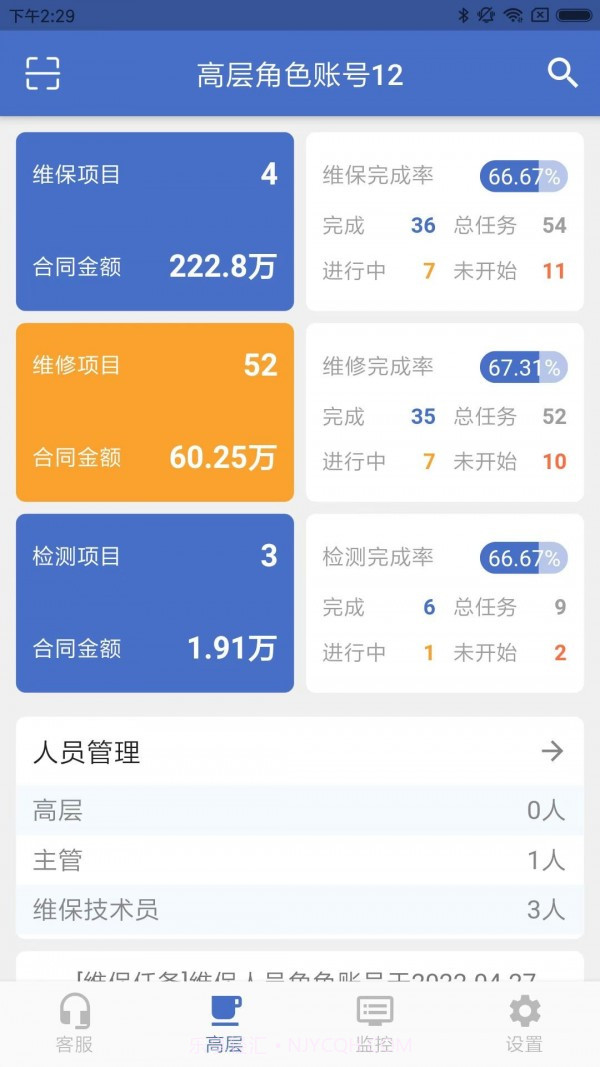
Task: Open the scan icon in the header
Action: point(42,74)
